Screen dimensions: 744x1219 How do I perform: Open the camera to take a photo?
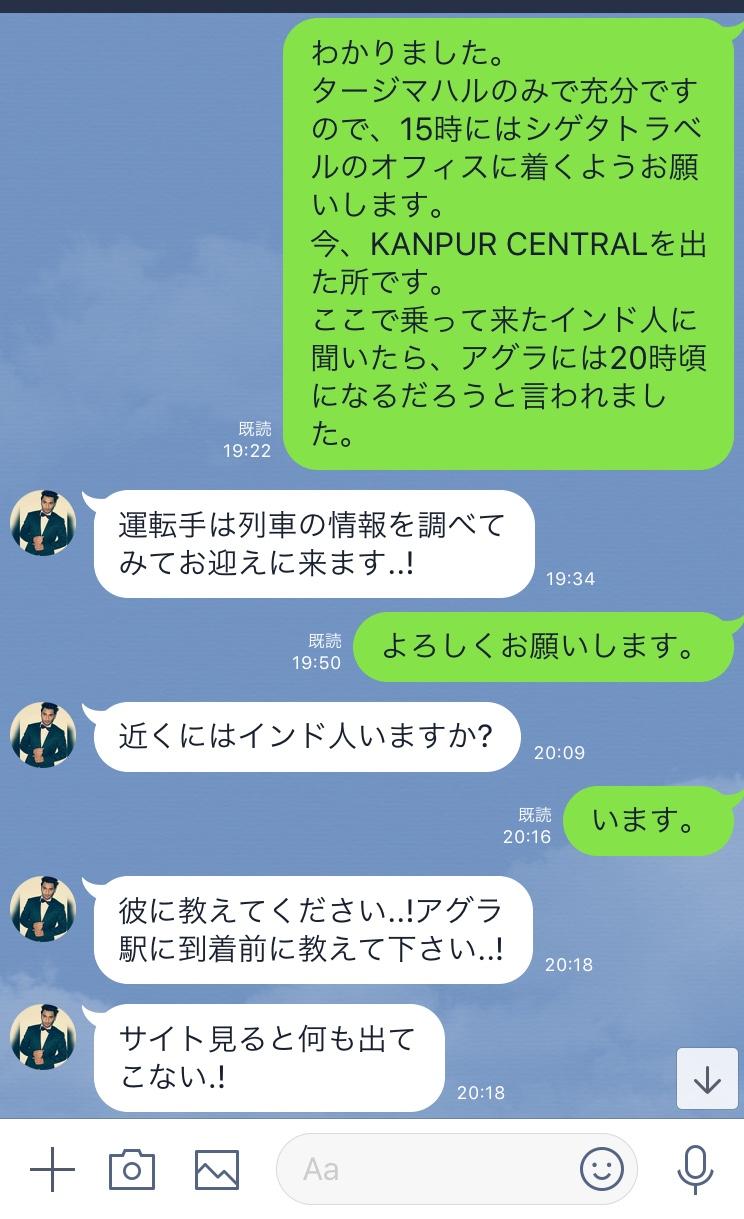pos(131,1169)
